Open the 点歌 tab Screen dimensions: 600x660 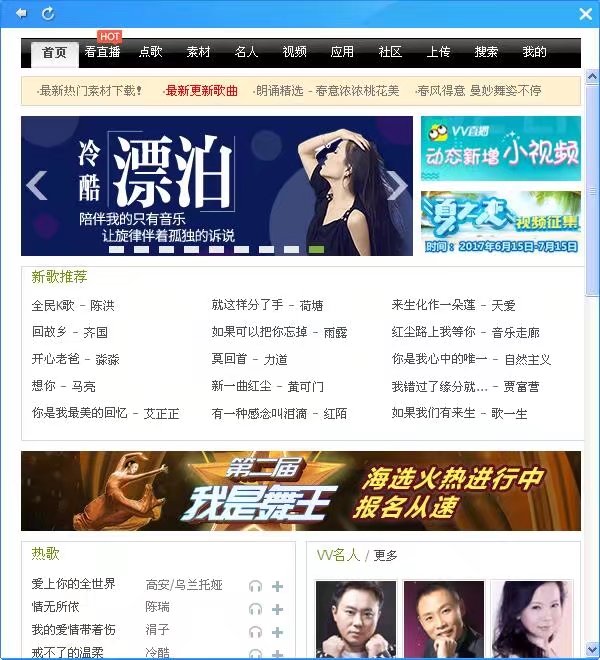tap(150, 52)
